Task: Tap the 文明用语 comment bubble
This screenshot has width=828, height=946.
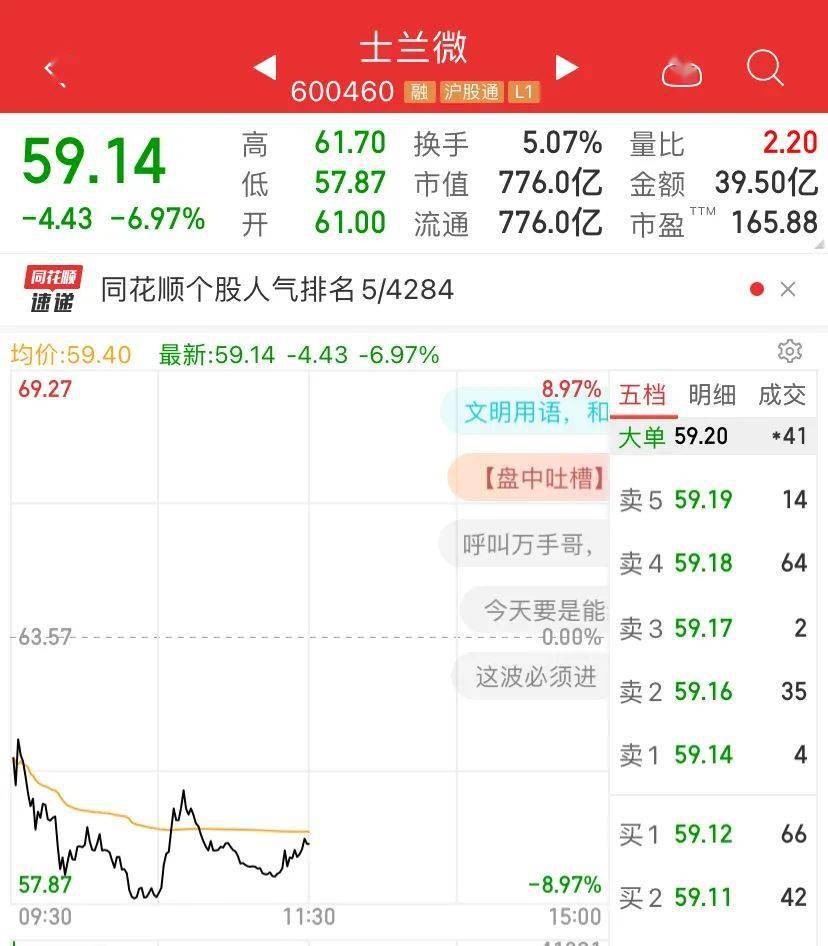Action: pos(528,411)
